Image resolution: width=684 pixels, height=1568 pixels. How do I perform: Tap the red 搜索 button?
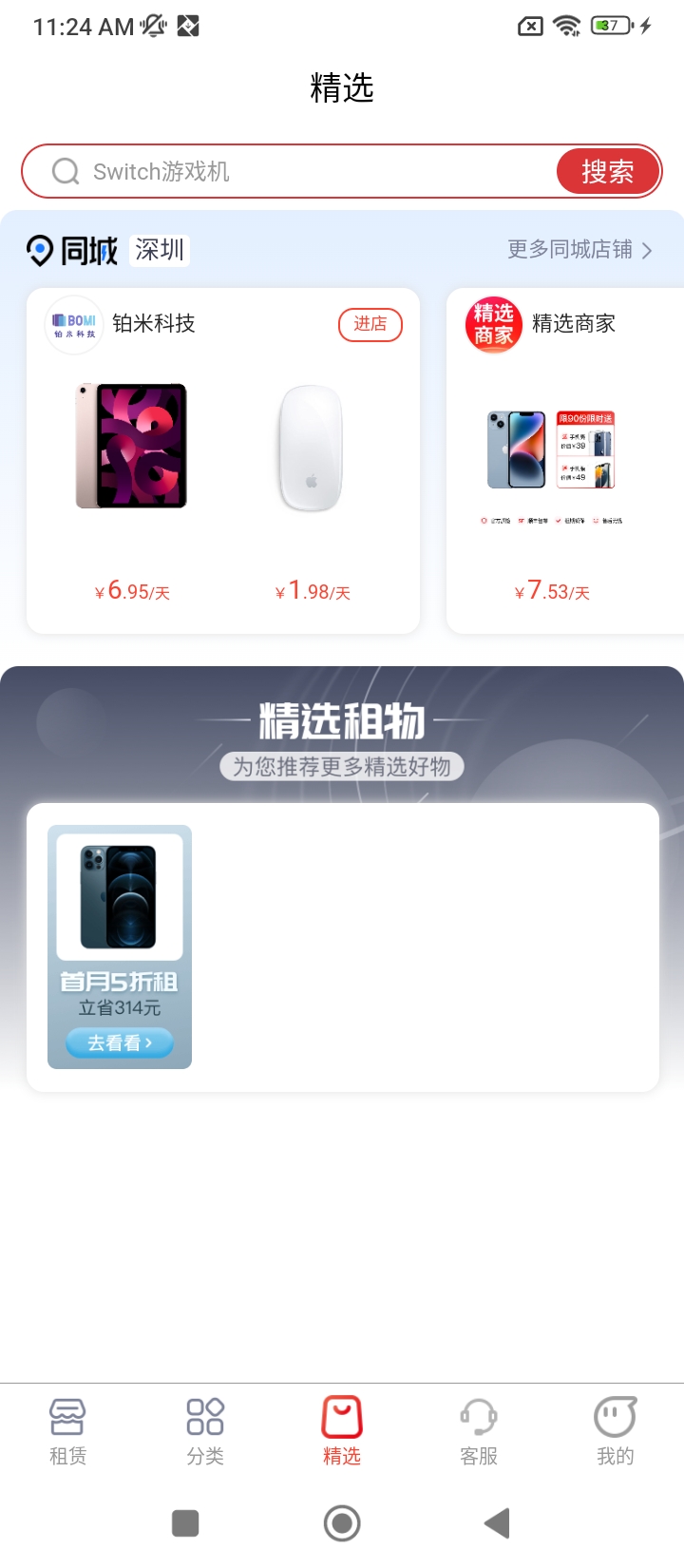pos(607,172)
